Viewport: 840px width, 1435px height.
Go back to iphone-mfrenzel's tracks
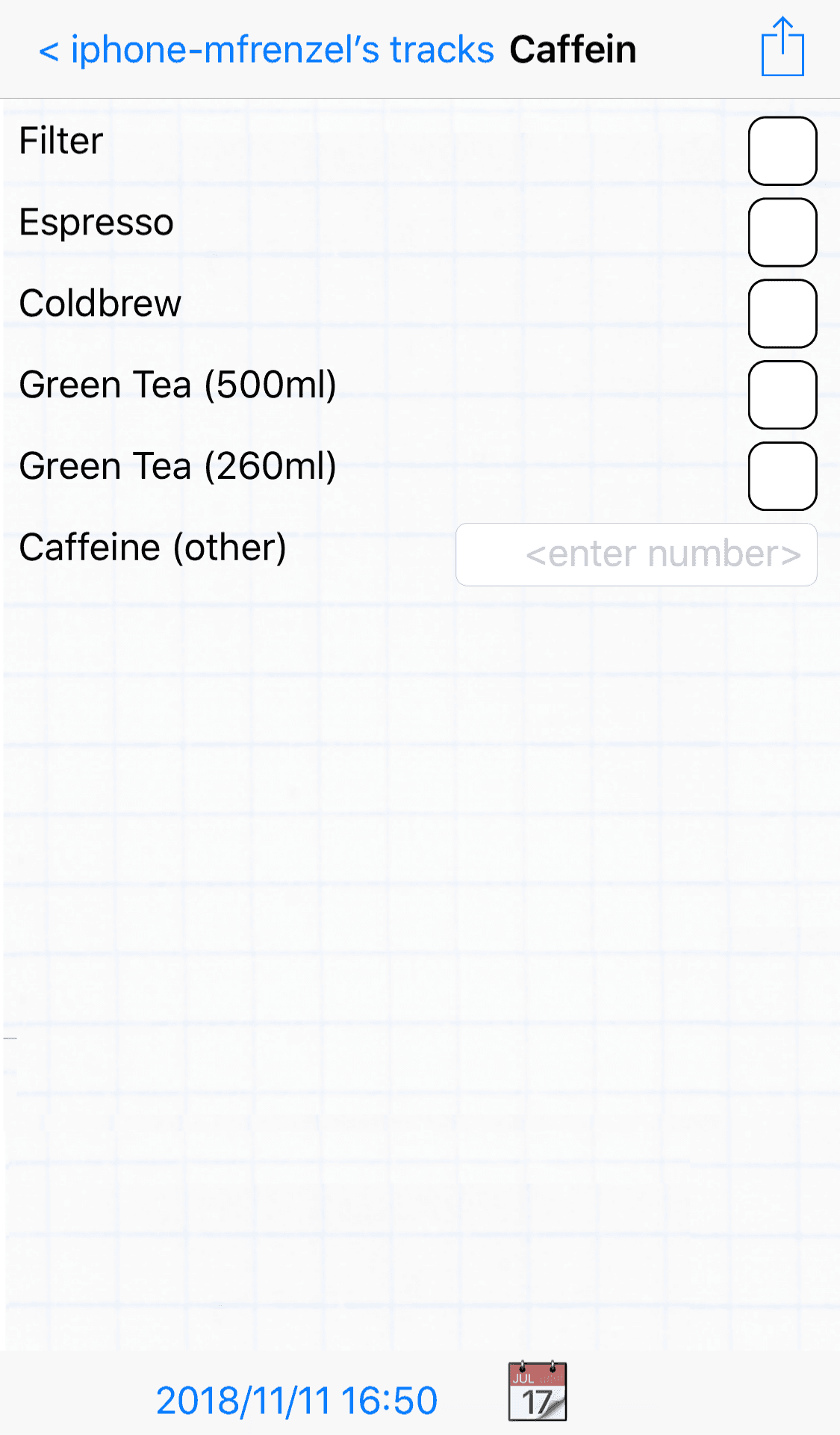point(267,50)
